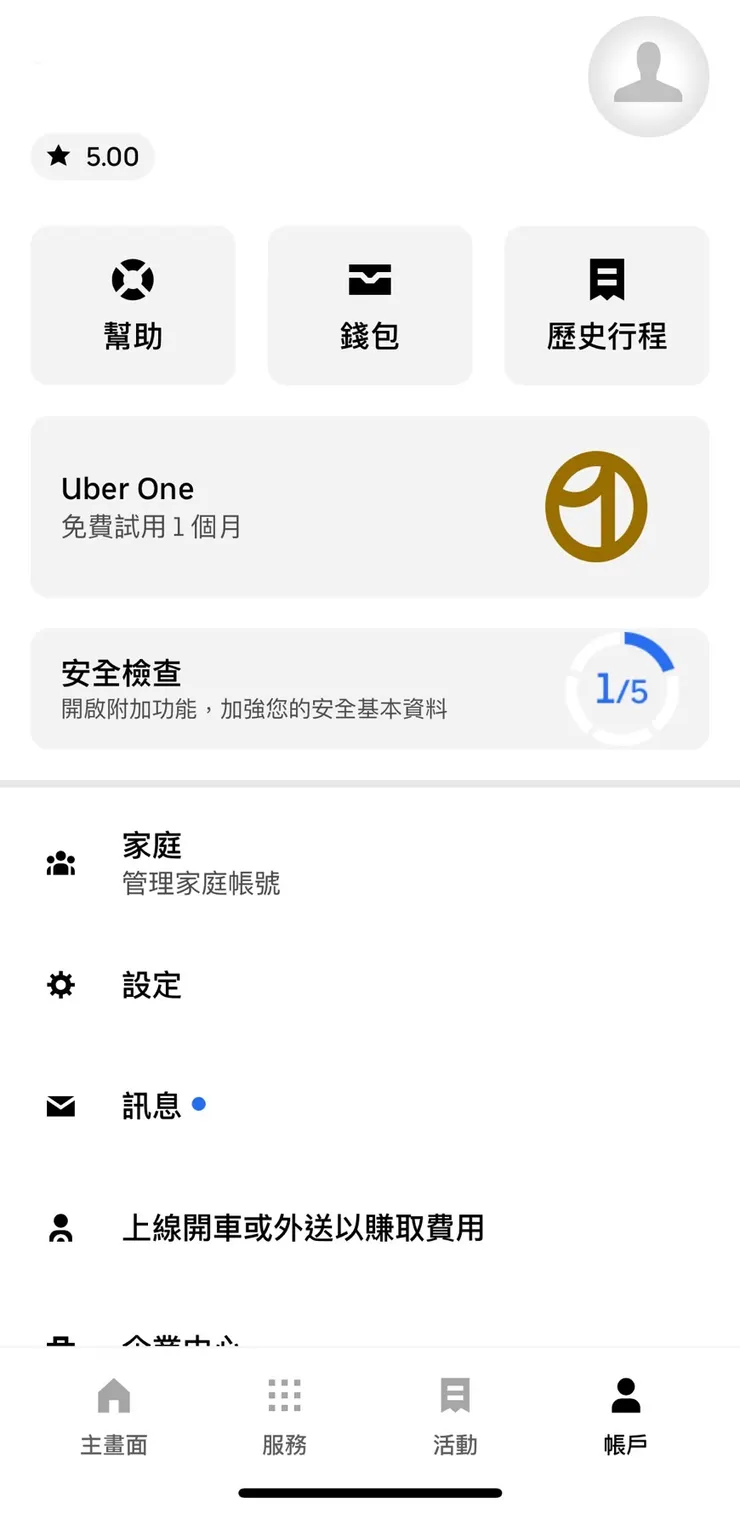The image size is (740, 1513).
Task: Open Messages via the envelope icon
Action: tap(60, 1105)
